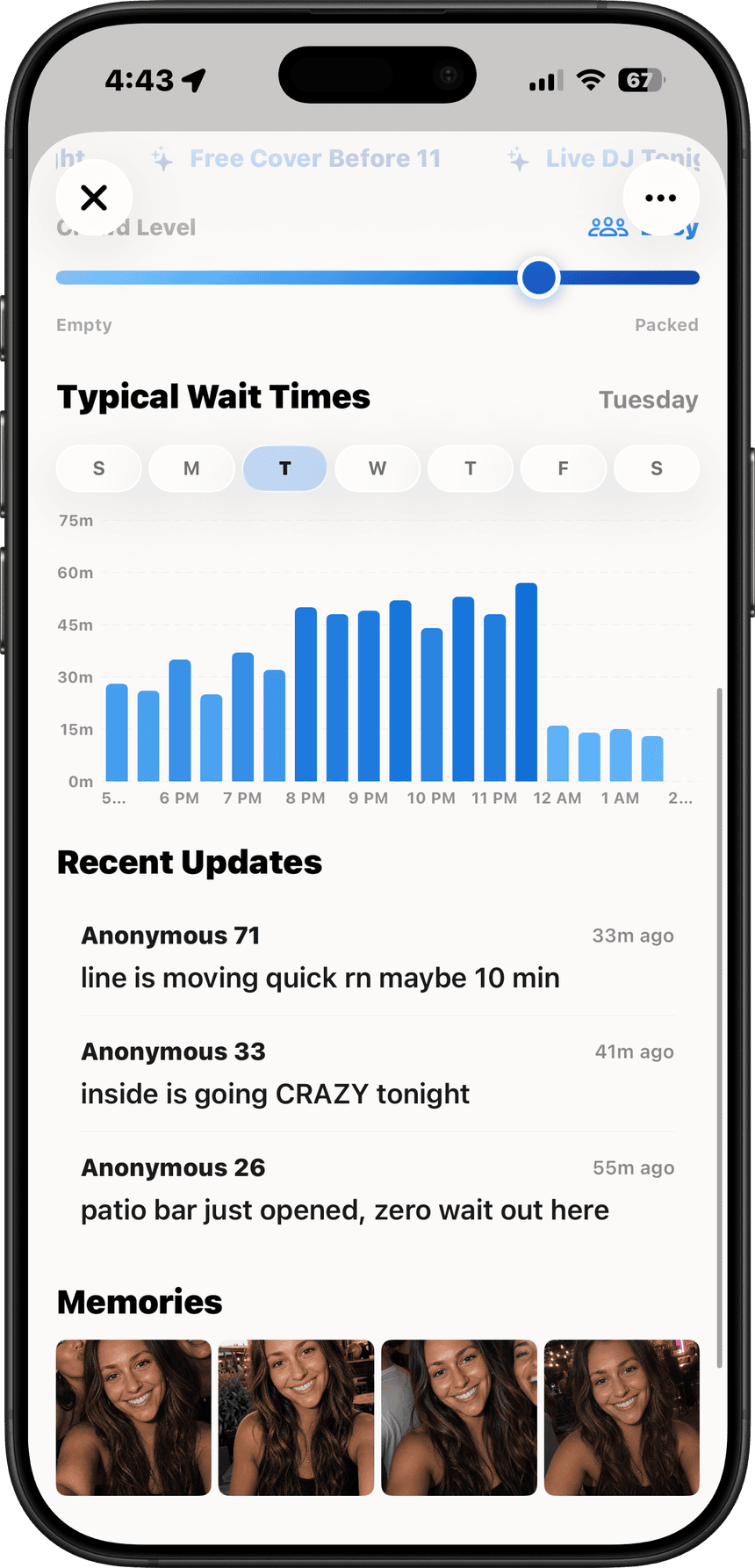This screenshot has height=1568, width=755.
Task: Open the second Memories photo
Action: (x=297, y=1417)
